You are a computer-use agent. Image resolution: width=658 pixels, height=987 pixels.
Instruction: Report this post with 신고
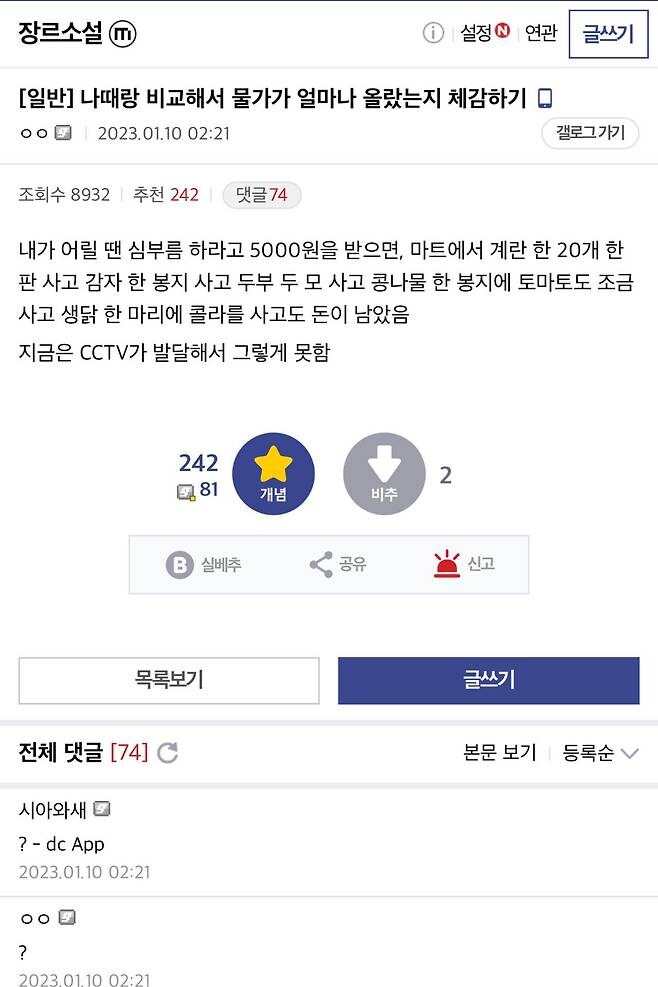click(464, 565)
